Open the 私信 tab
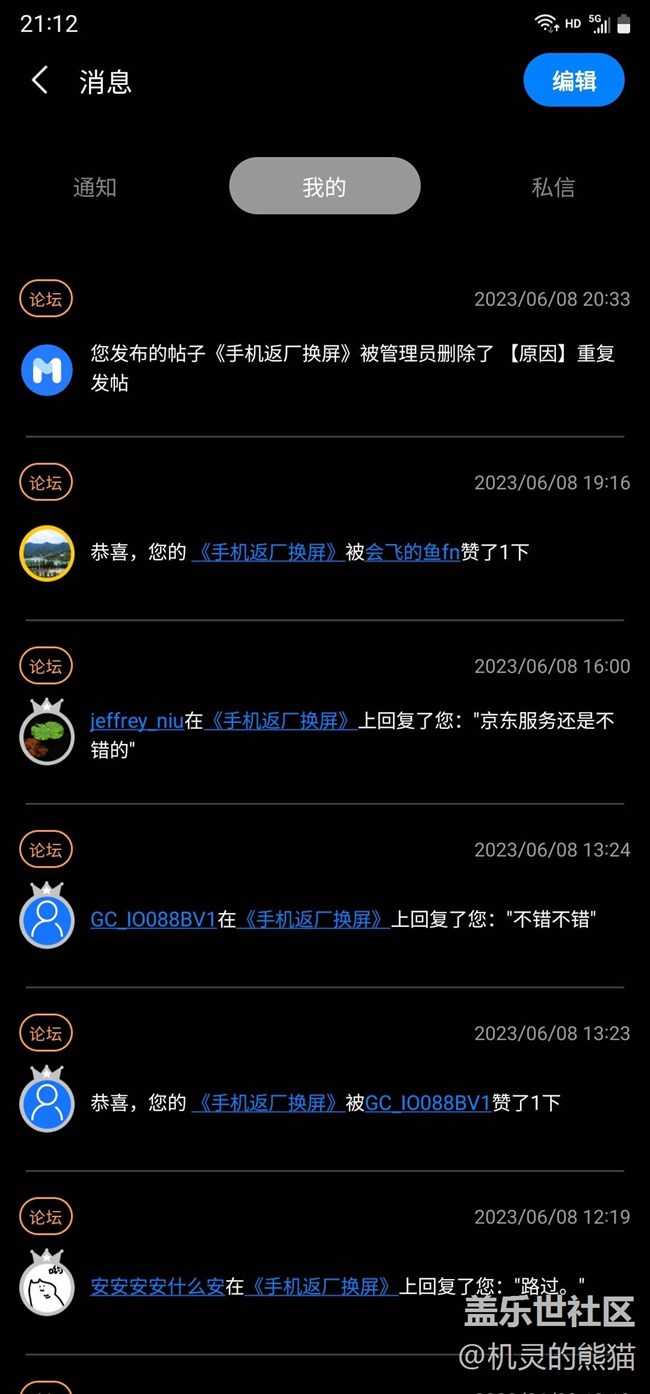This screenshot has height=1394, width=650. 553,187
